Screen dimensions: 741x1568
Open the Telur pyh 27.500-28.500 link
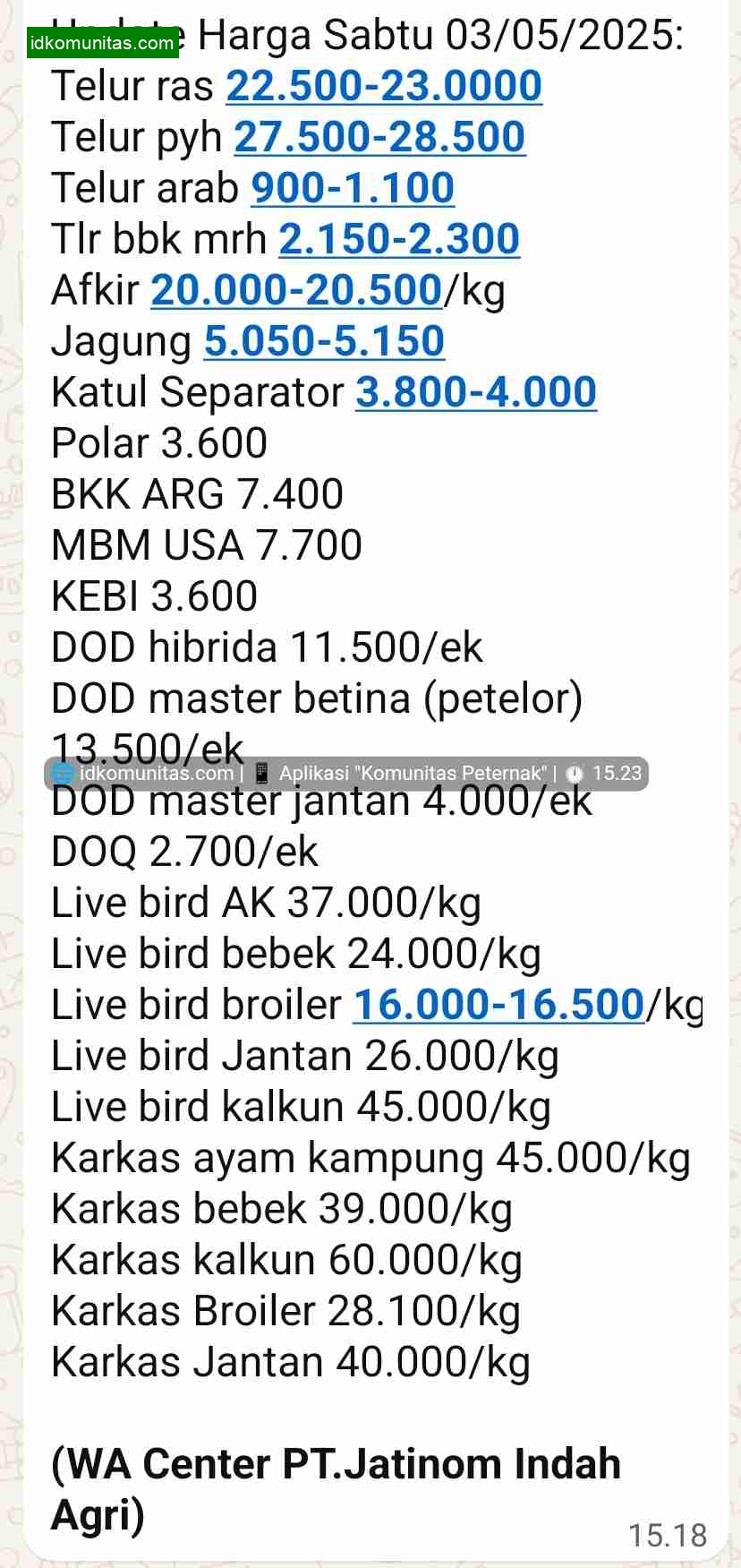pos(379,137)
